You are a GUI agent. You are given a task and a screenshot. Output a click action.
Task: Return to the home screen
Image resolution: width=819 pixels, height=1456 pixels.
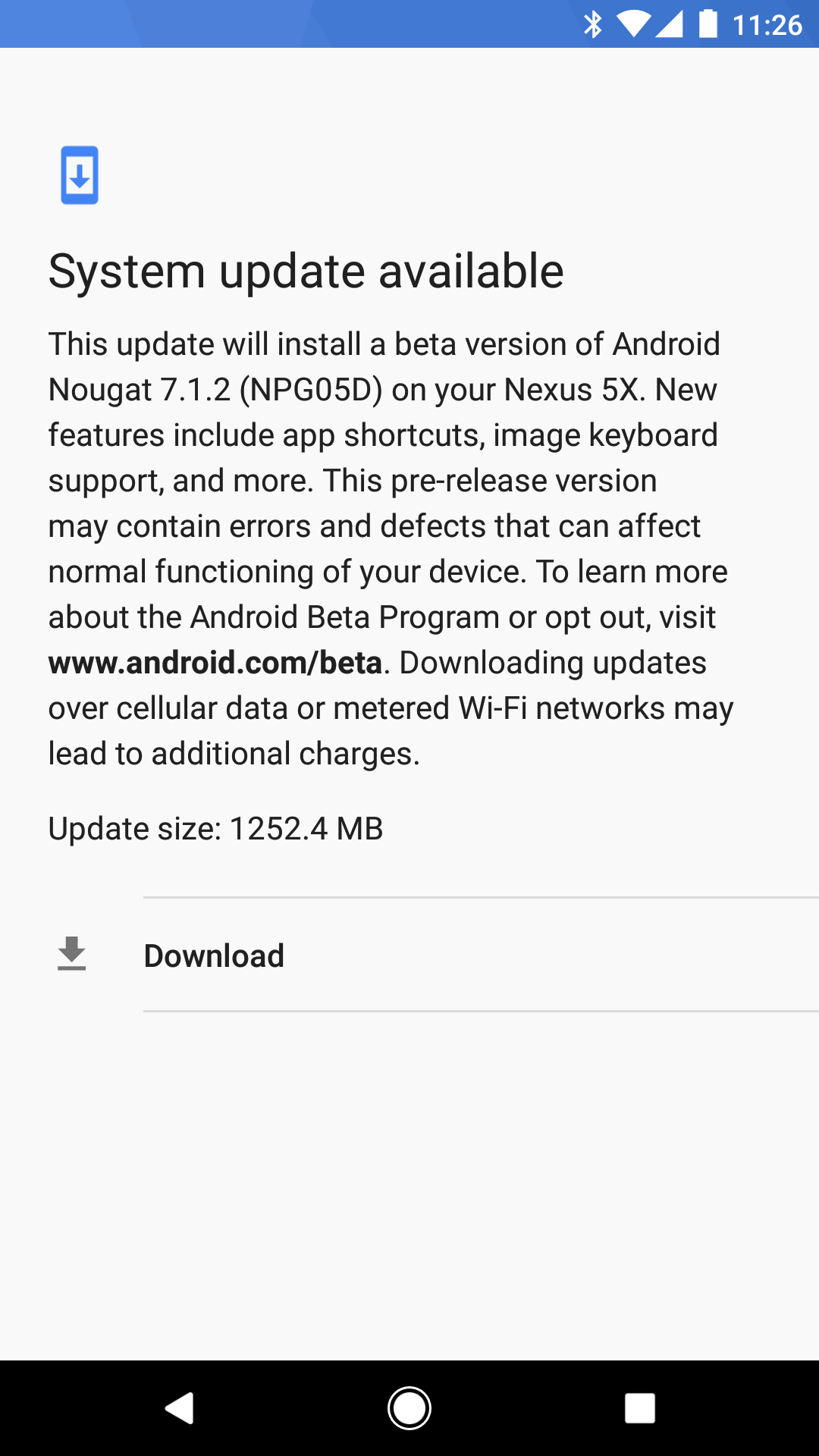click(x=409, y=1408)
